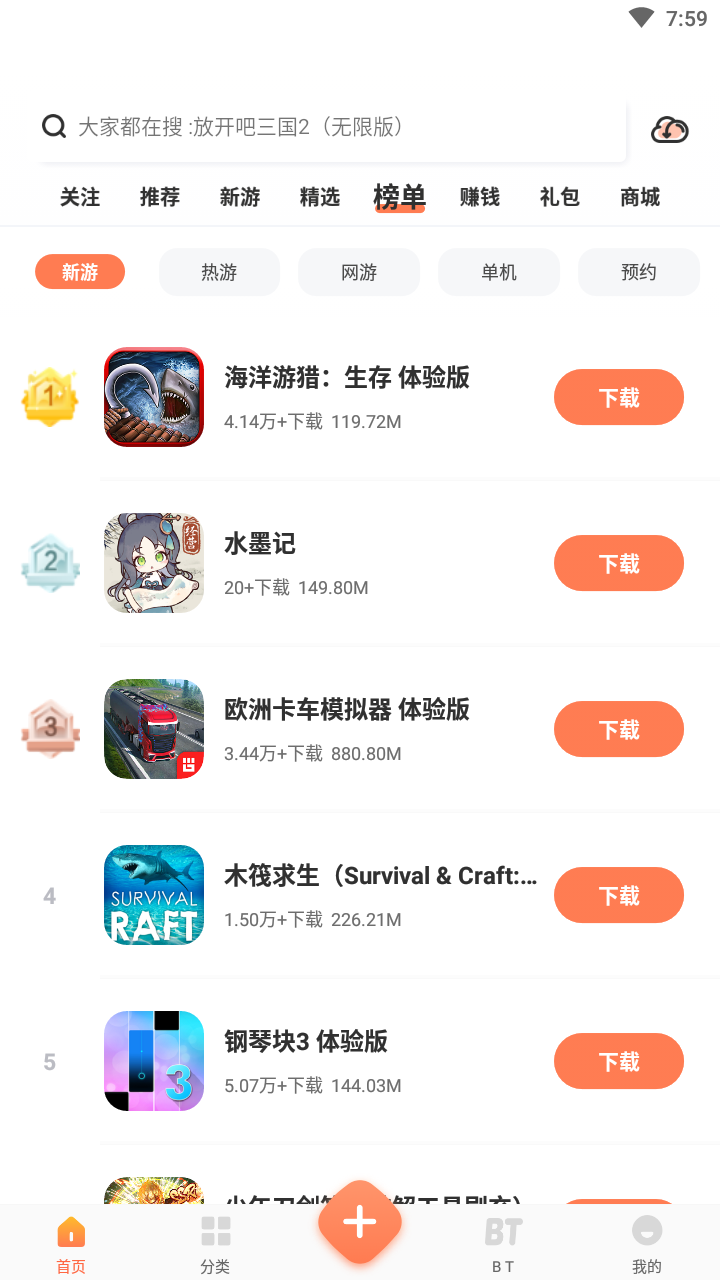Open the 商城 tab

[639, 197]
